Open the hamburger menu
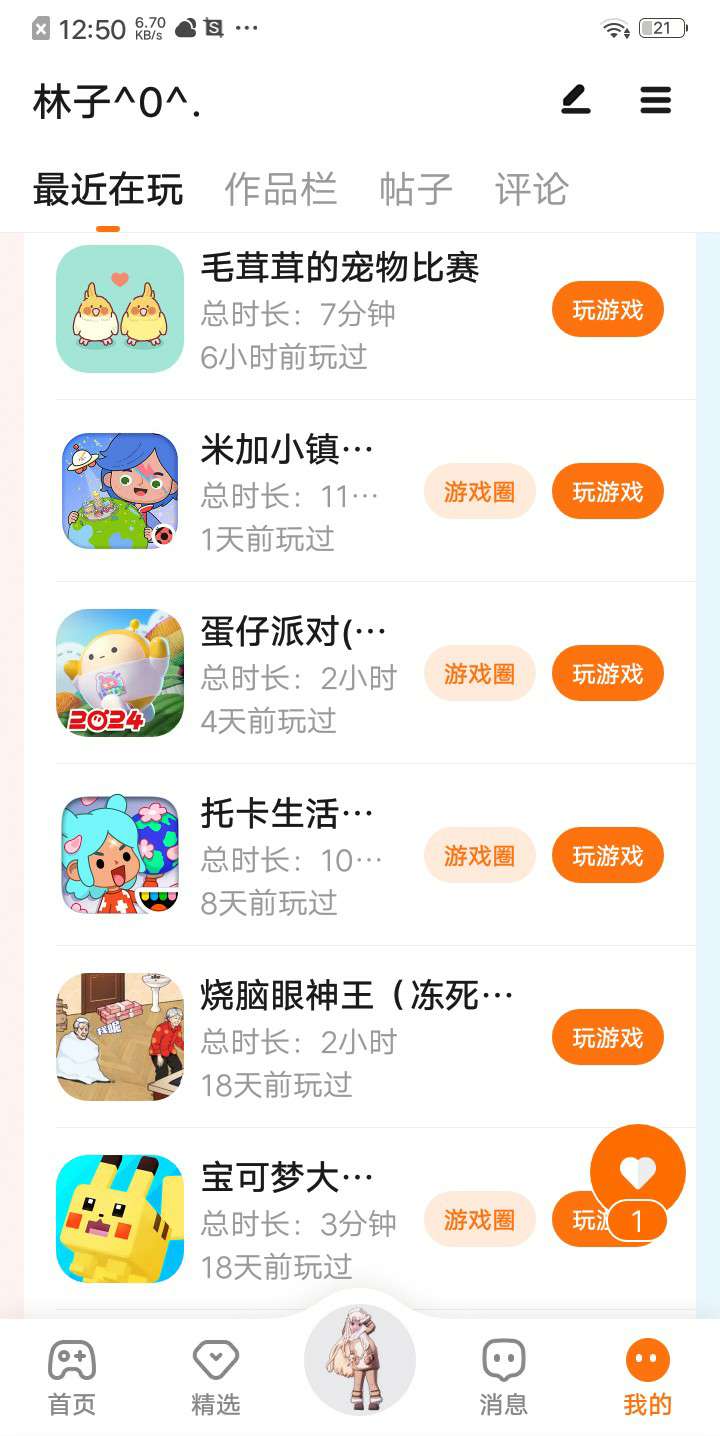The image size is (720, 1436). point(656,100)
